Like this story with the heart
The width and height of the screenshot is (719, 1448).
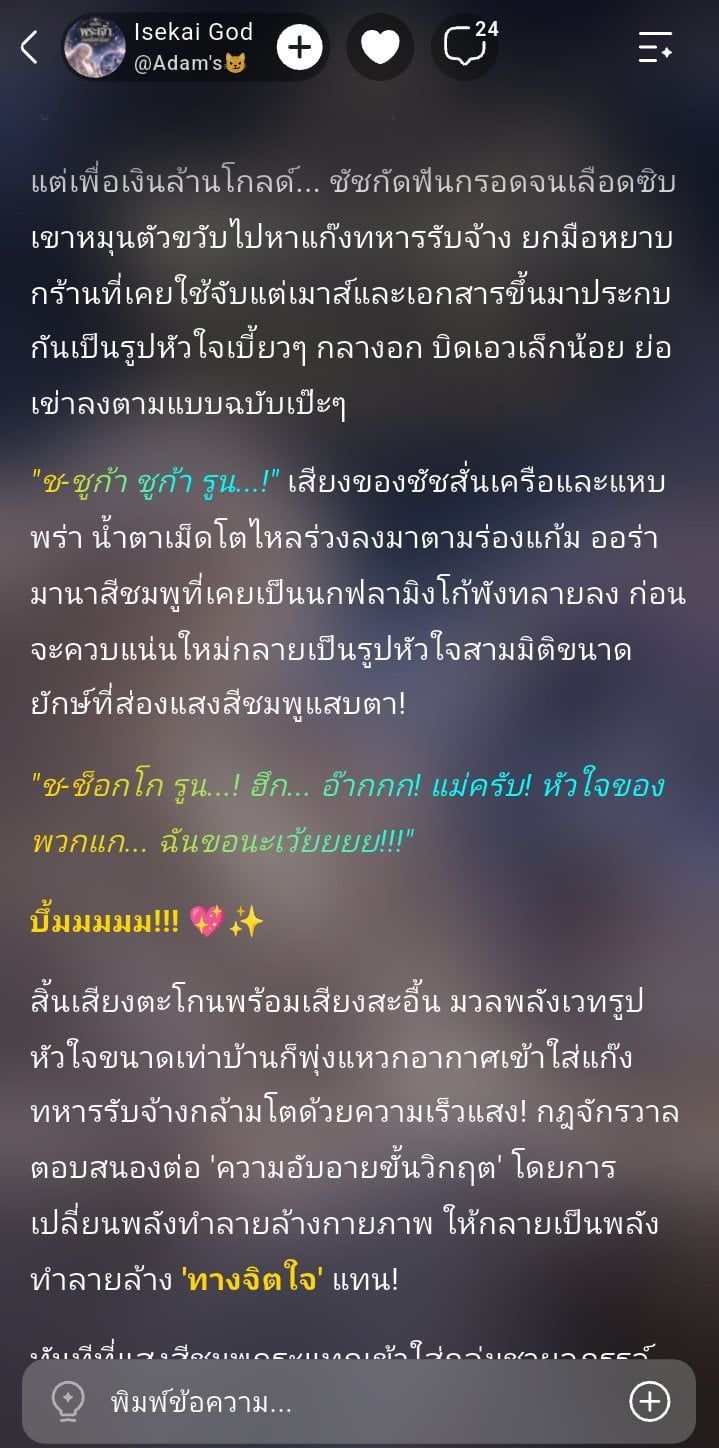[x=380, y=47]
